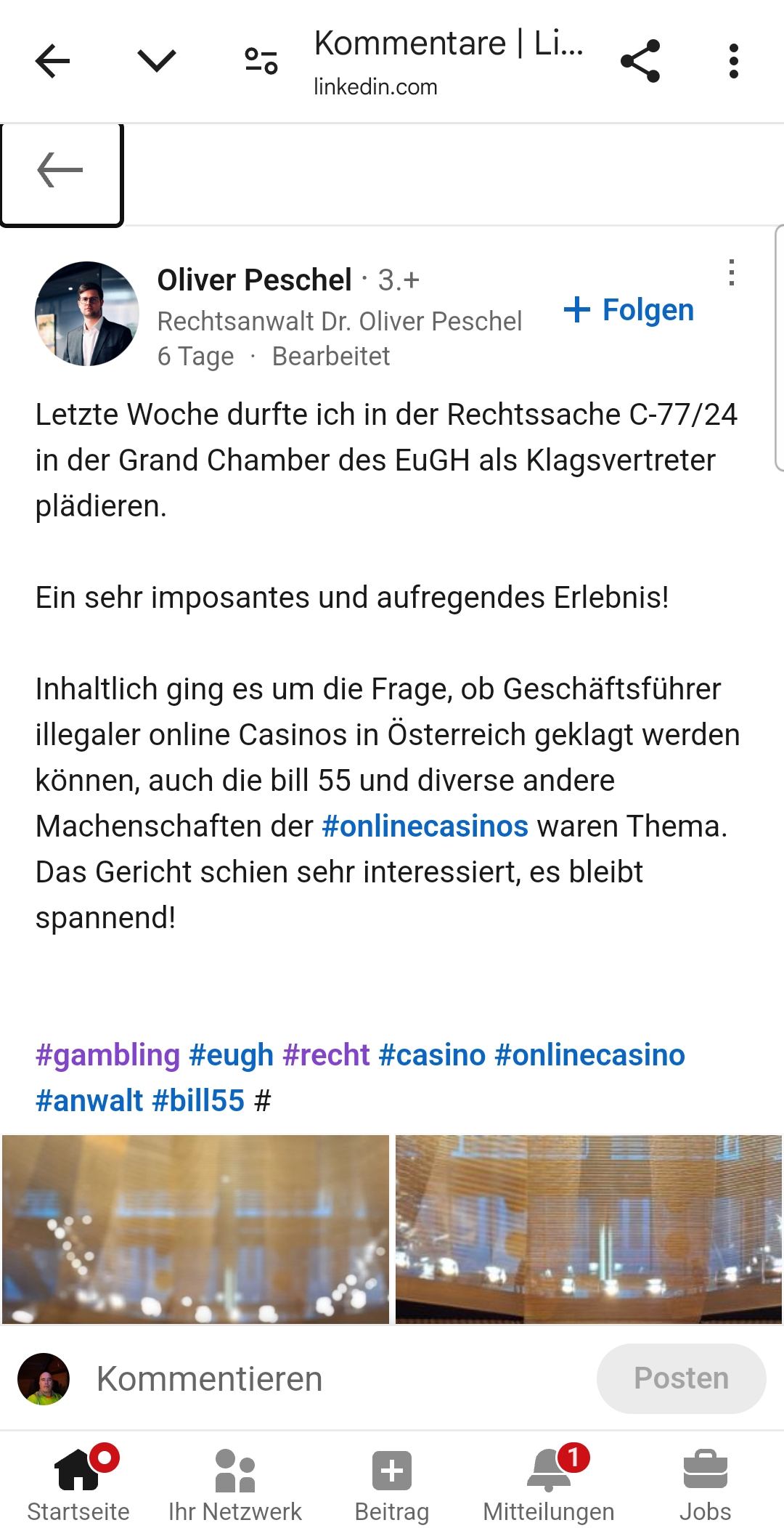Go back using the LinkedIn page arrow
This screenshot has height=1536, width=784.
point(61,171)
